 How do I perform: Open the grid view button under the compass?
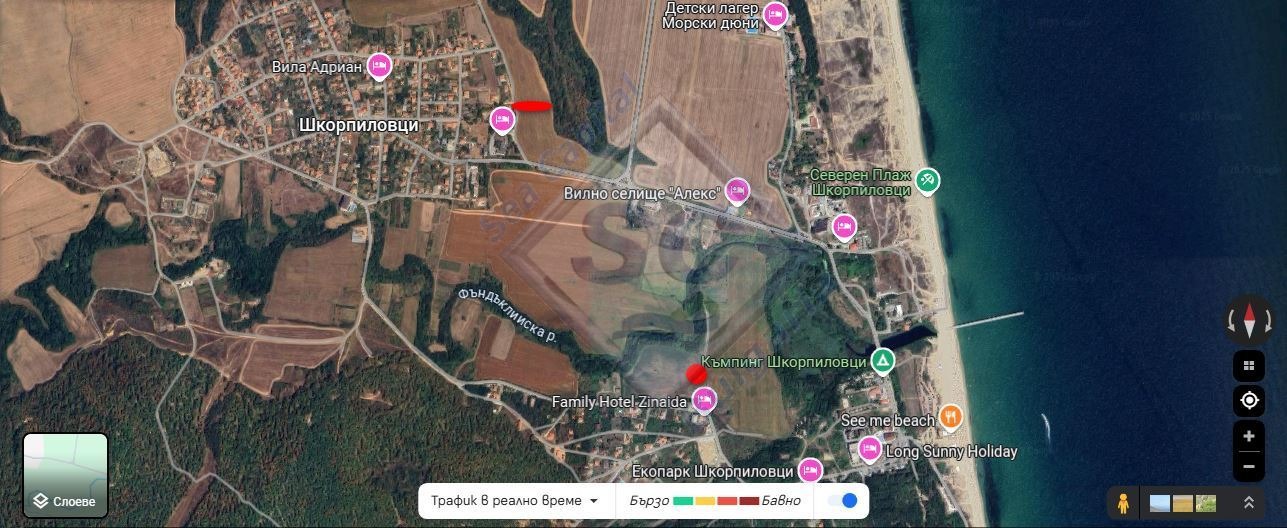pyautogui.click(x=1249, y=366)
